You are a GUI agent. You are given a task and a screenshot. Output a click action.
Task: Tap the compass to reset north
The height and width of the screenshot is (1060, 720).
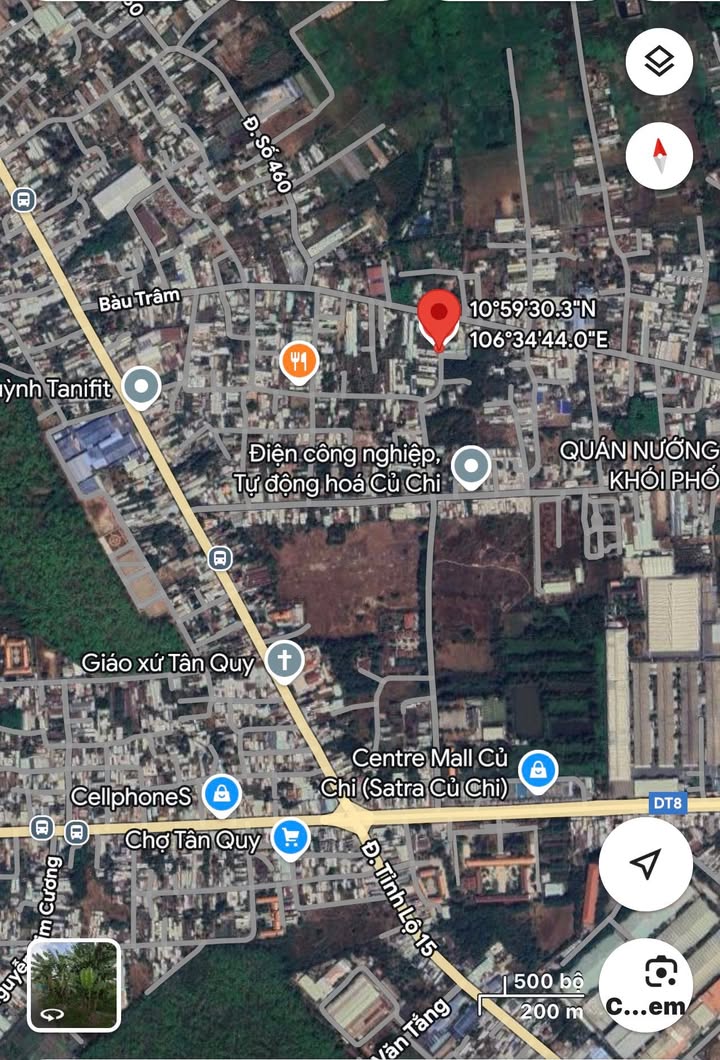pos(659,156)
